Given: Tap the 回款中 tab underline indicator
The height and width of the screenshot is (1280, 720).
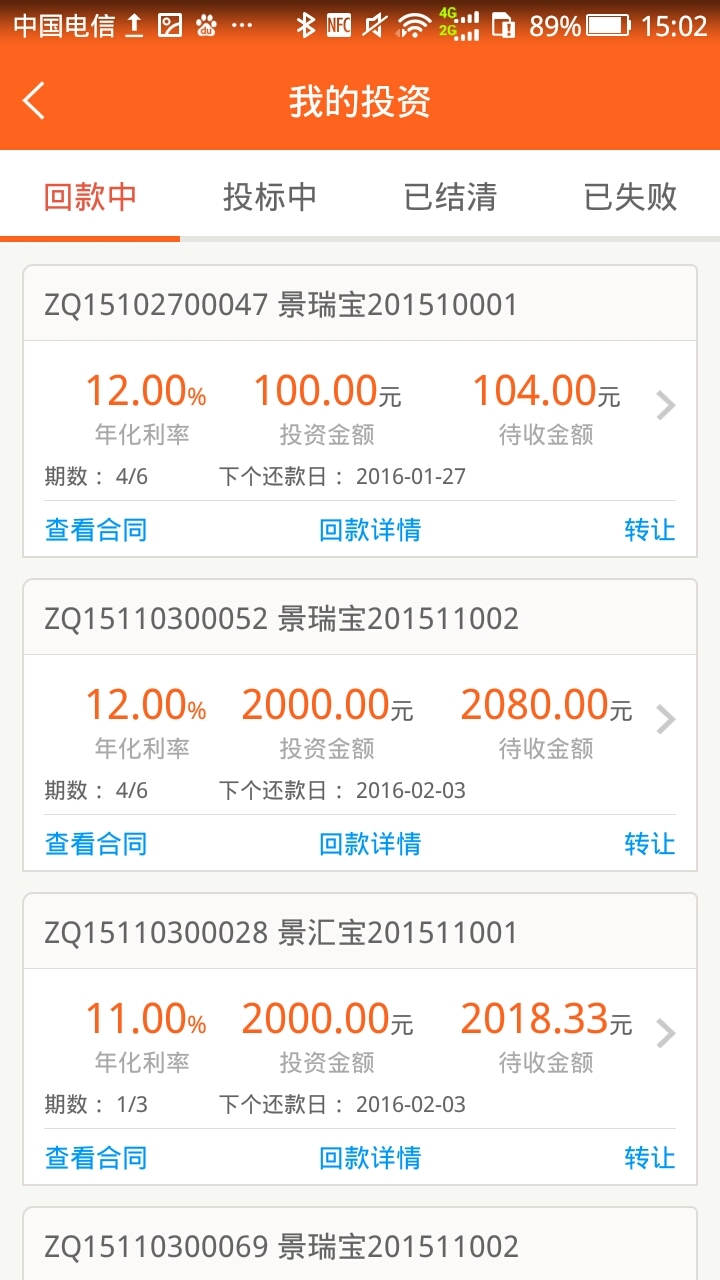Looking at the screenshot, I should (x=90, y=240).
